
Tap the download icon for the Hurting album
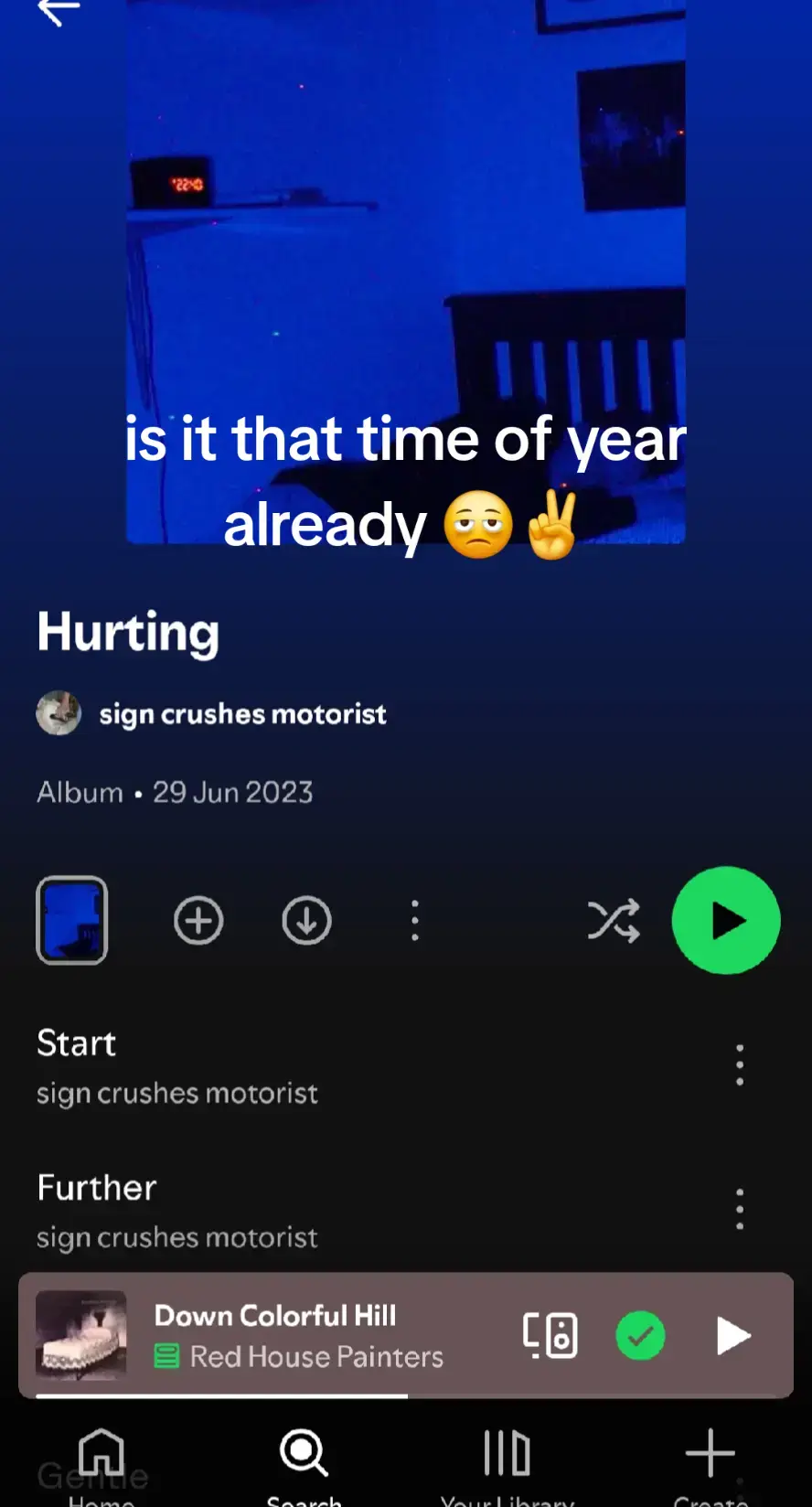[306, 921]
